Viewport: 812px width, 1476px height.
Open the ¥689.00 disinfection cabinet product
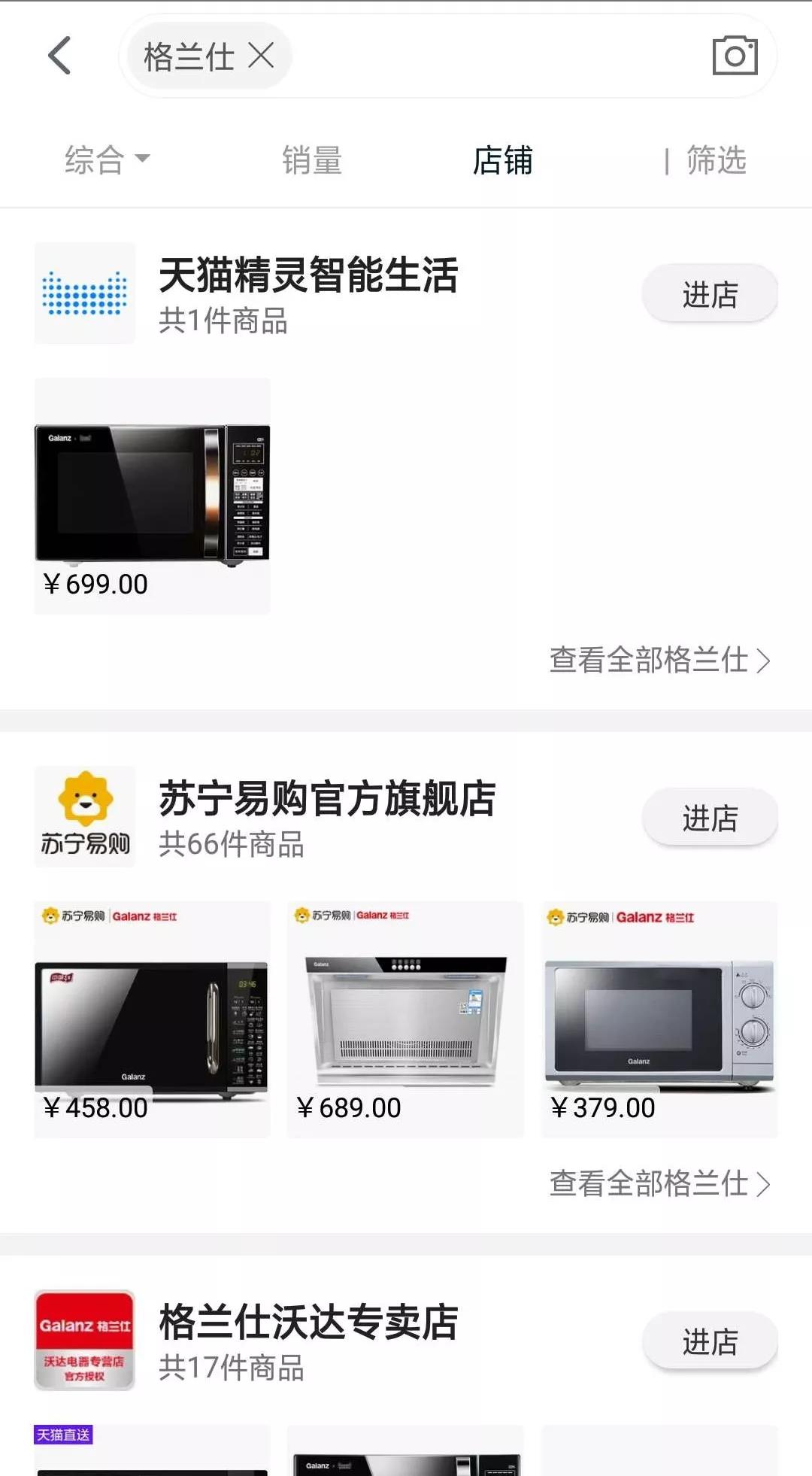tap(405, 1019)
